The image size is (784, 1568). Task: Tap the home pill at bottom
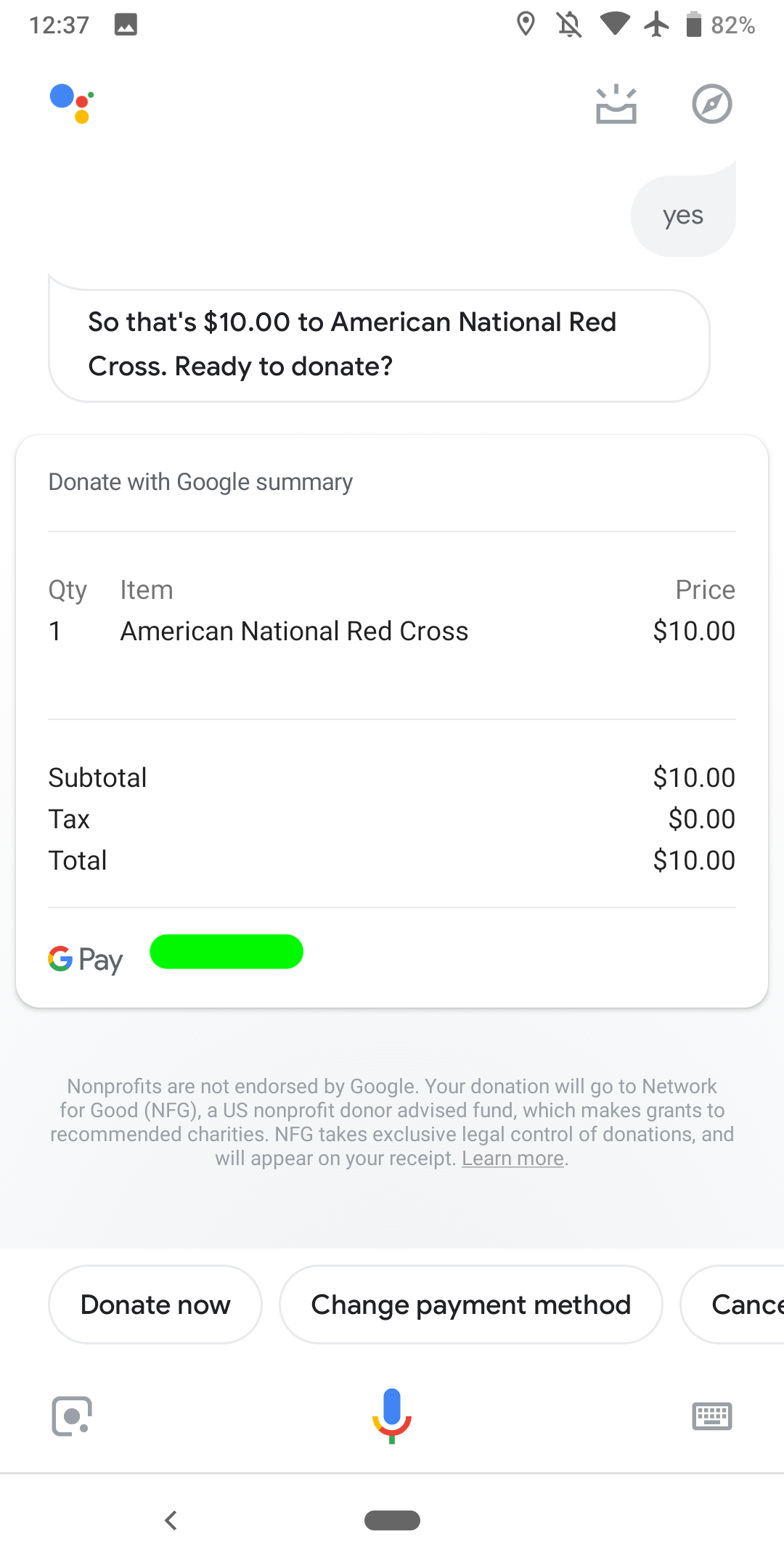coord(392,1520)
